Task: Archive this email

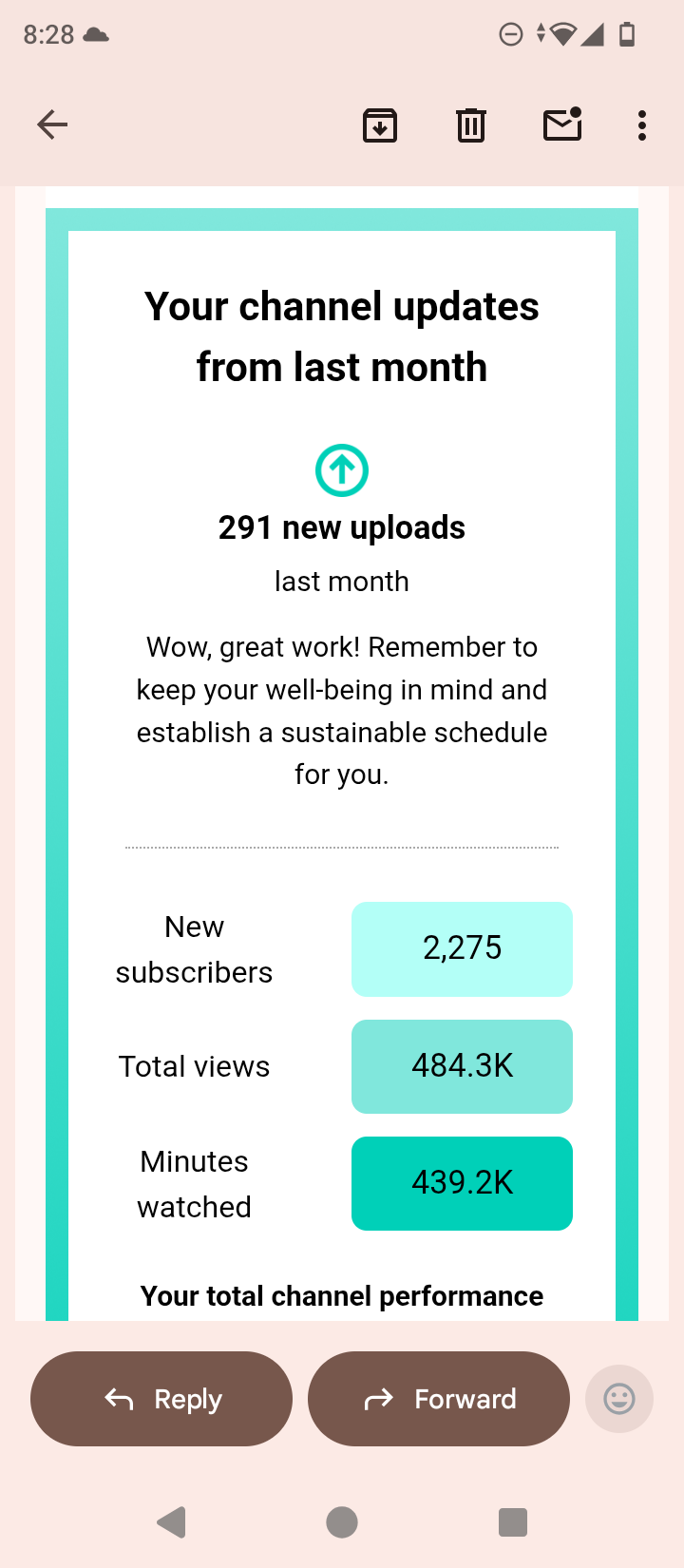Action: point(380,125)
